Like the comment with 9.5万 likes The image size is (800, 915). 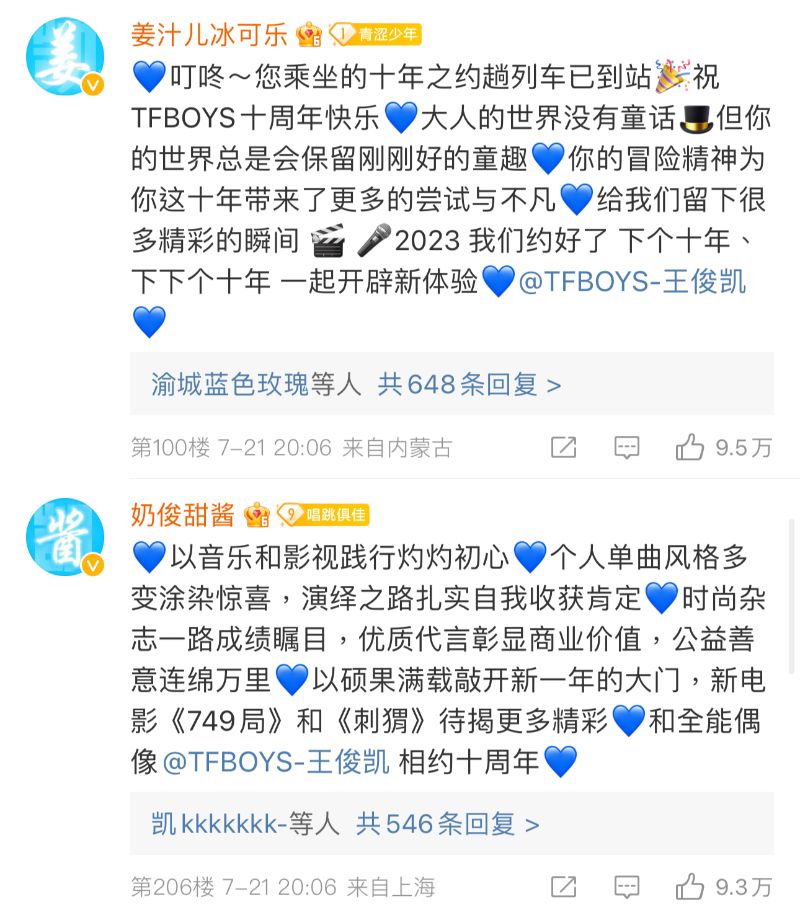(690, 447)
